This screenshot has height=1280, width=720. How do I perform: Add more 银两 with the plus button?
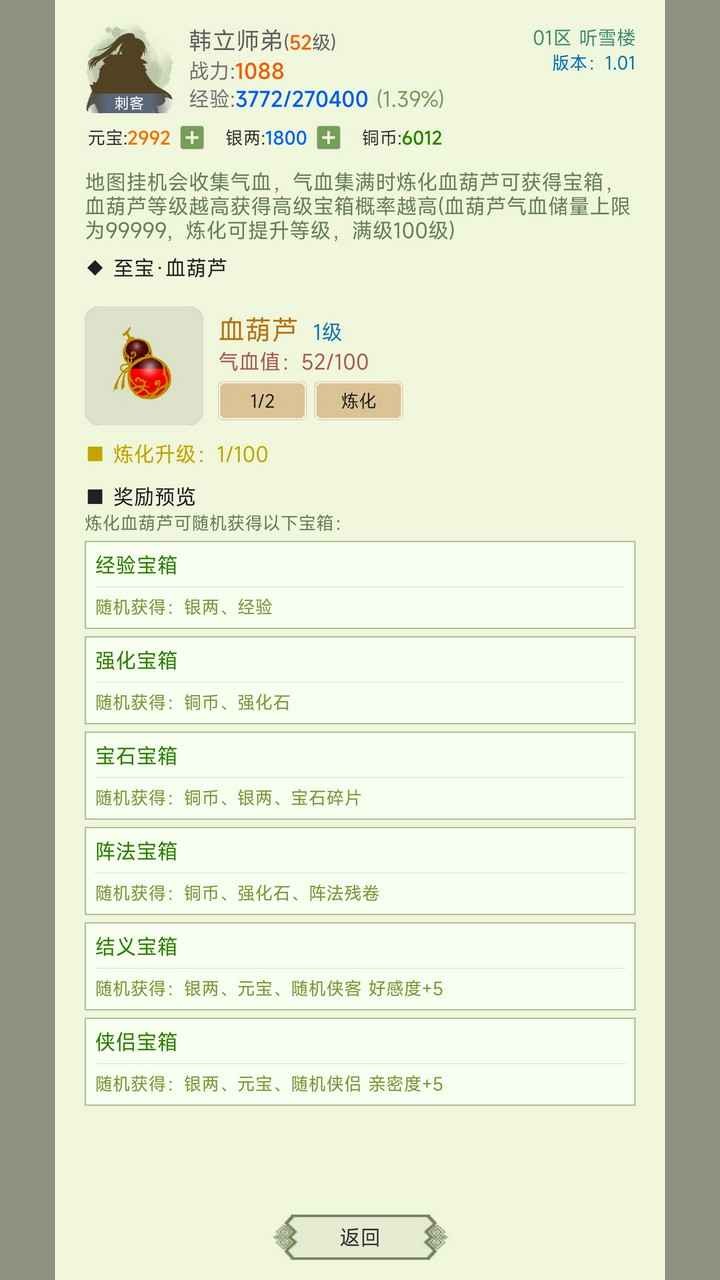(328, 138)
